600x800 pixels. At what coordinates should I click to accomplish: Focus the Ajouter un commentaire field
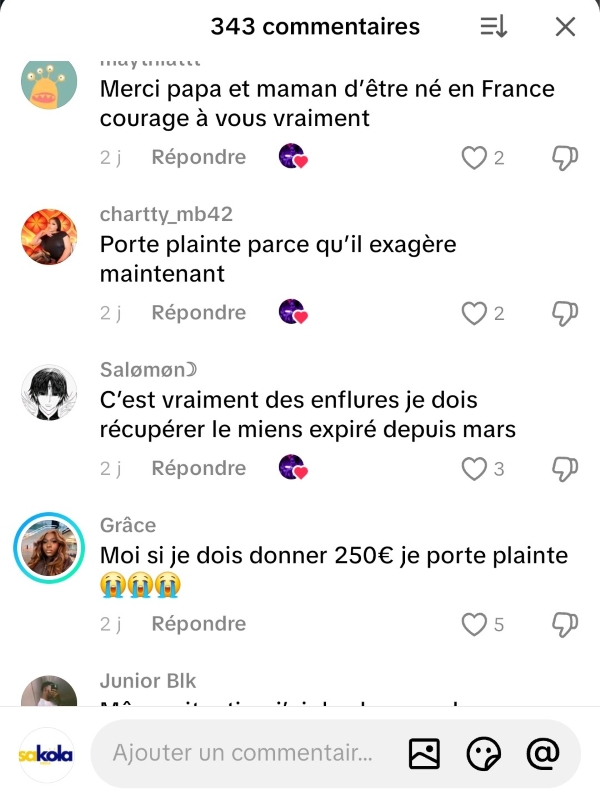click(x=243, y=753)
